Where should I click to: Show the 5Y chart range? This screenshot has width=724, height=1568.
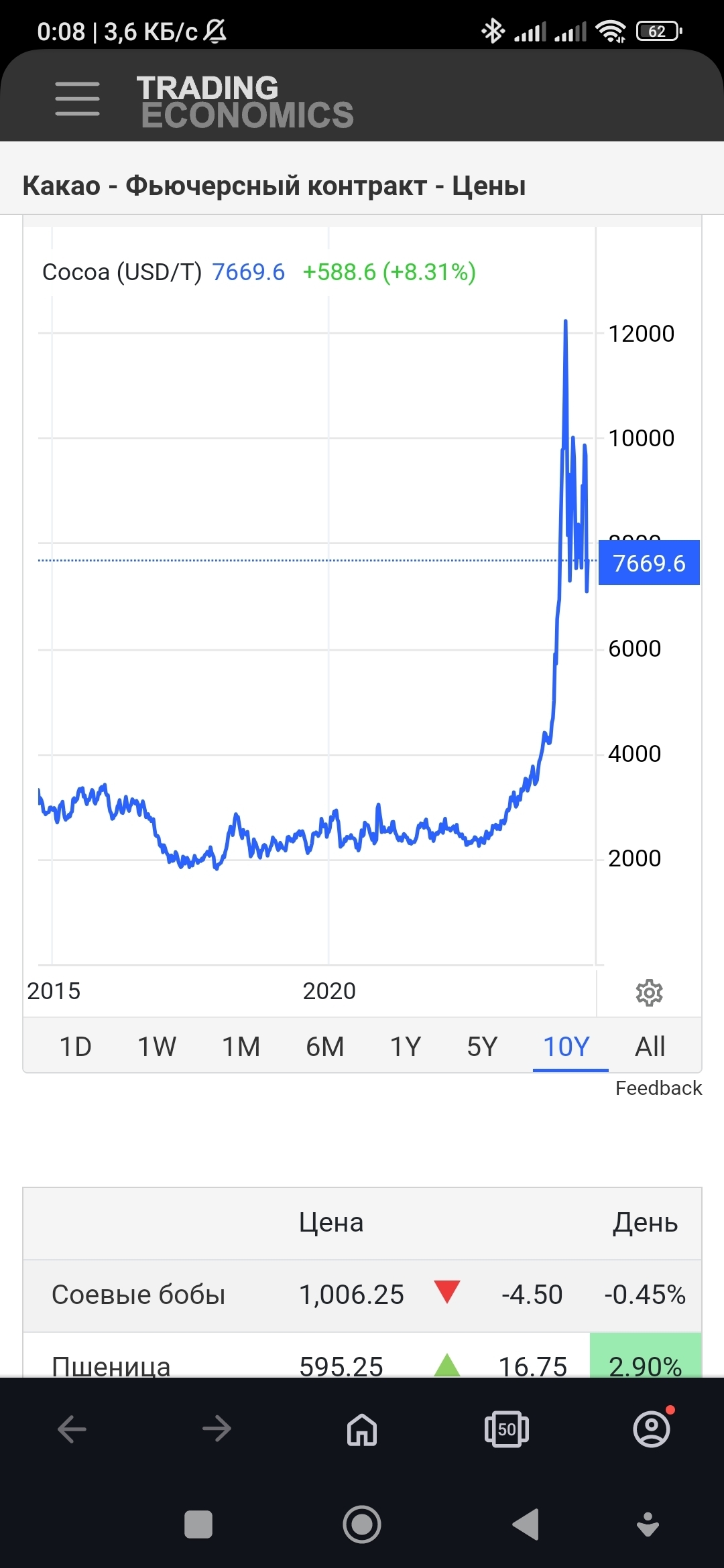click(x=482, y=1046)
